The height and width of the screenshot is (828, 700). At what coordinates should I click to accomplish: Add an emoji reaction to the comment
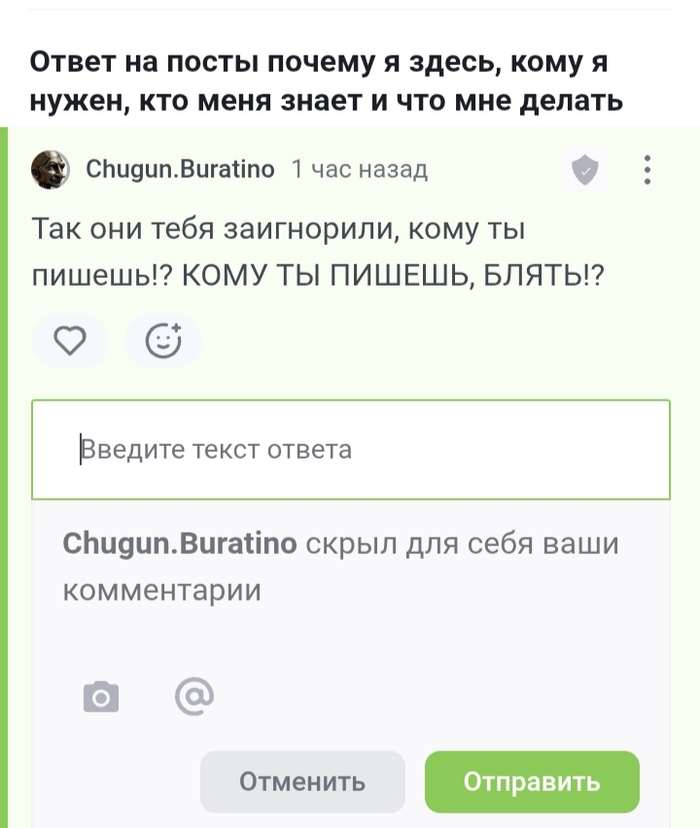click(164, 342)
